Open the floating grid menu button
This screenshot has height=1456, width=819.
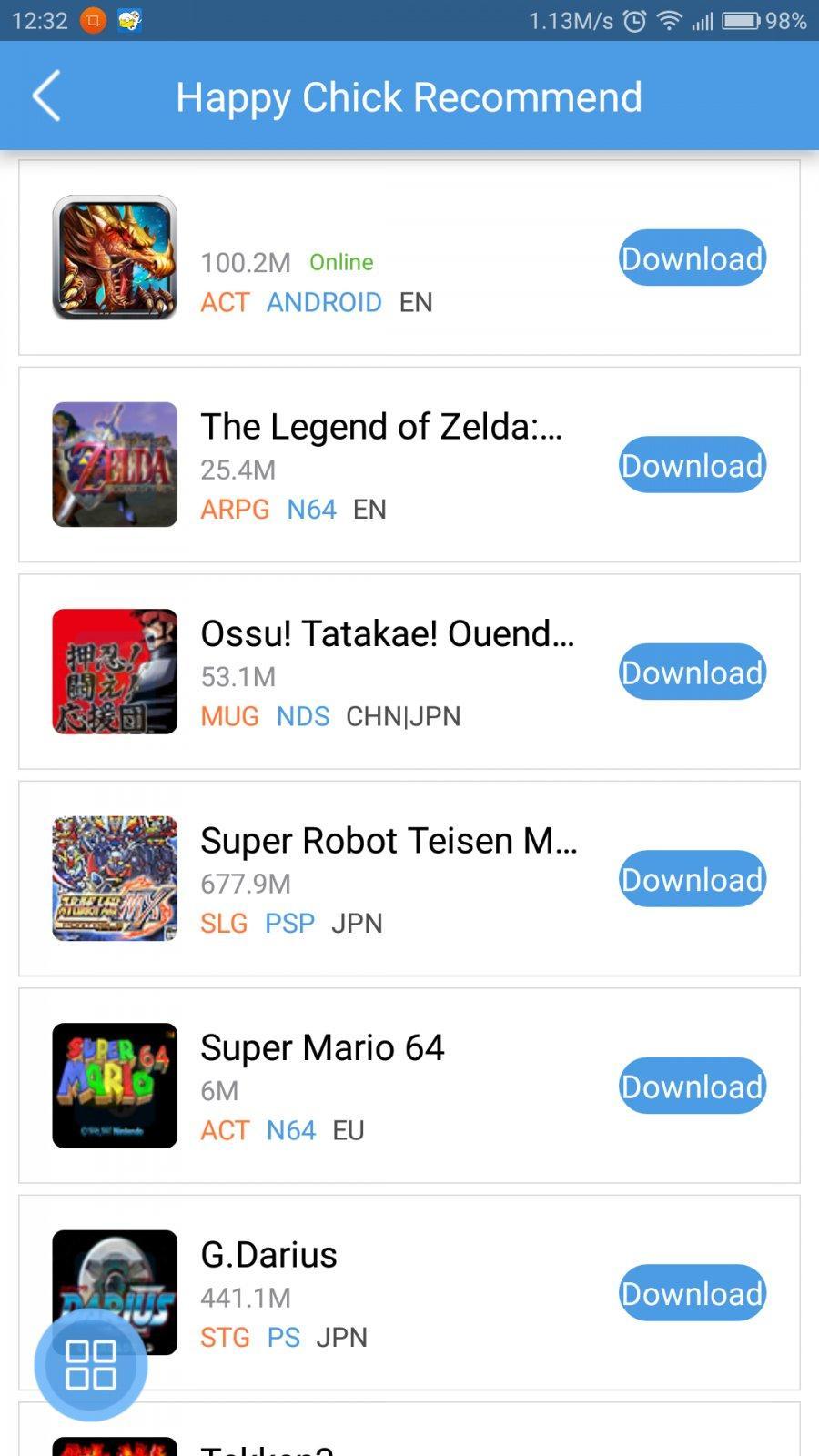[x=91, y=1364]
